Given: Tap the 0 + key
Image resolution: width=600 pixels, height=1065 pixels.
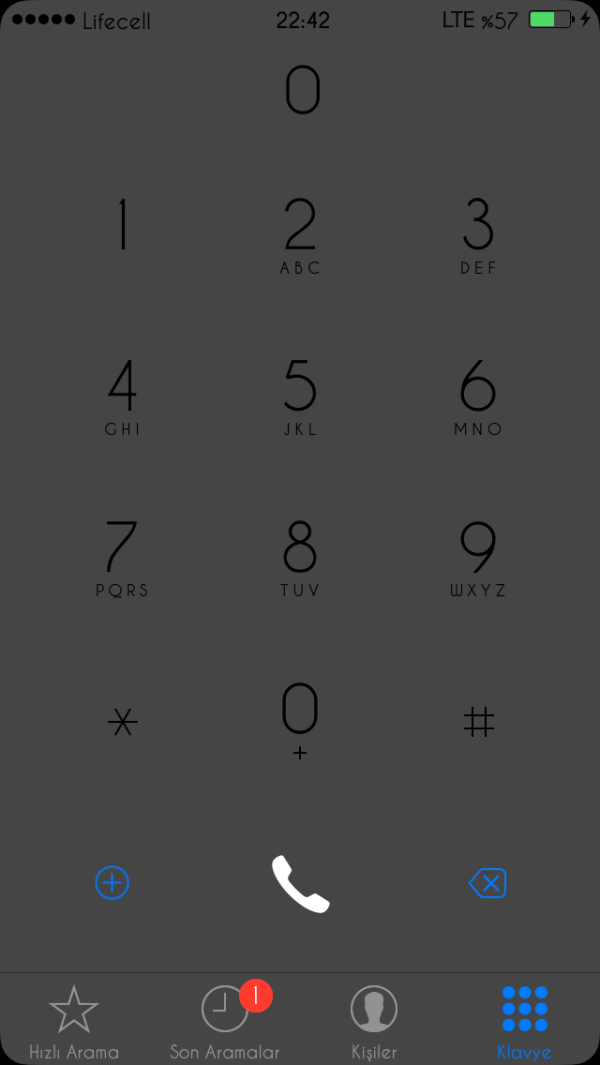Looking at the screenshot, I should (300, 720).
